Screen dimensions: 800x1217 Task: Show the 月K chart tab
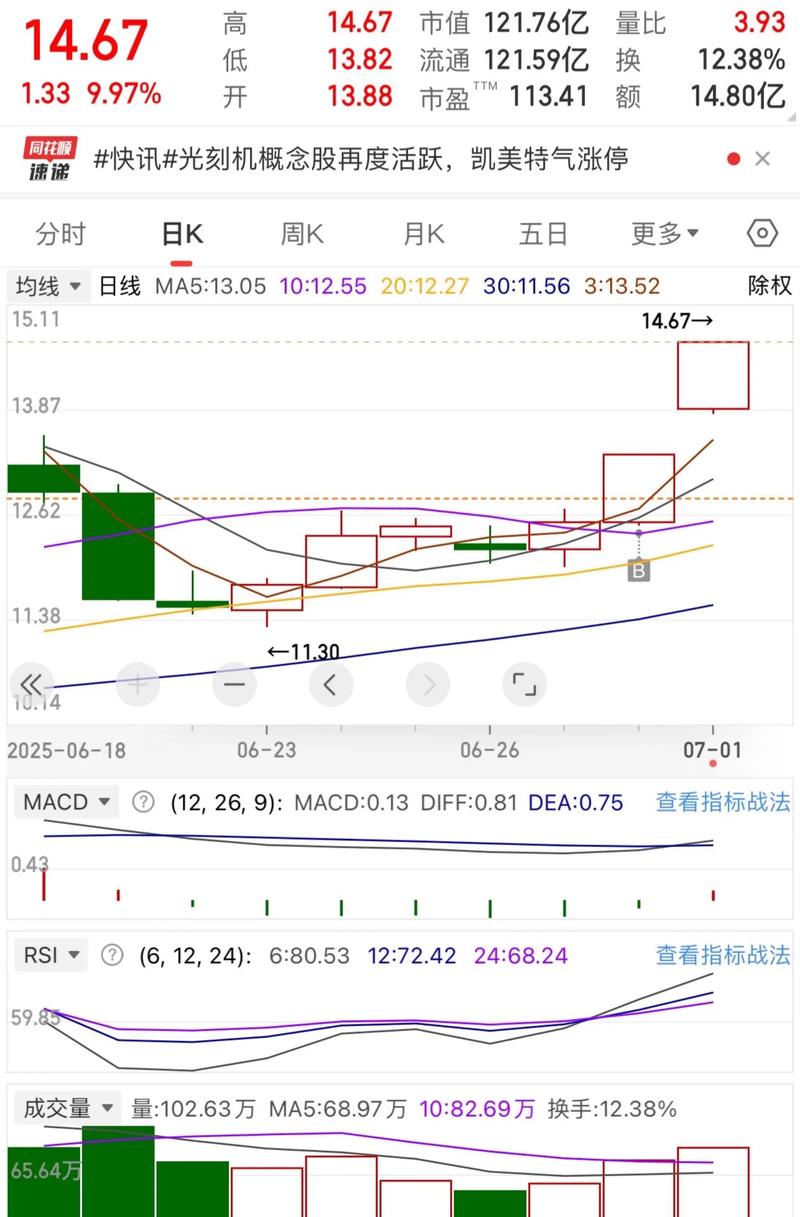point(423,234)
